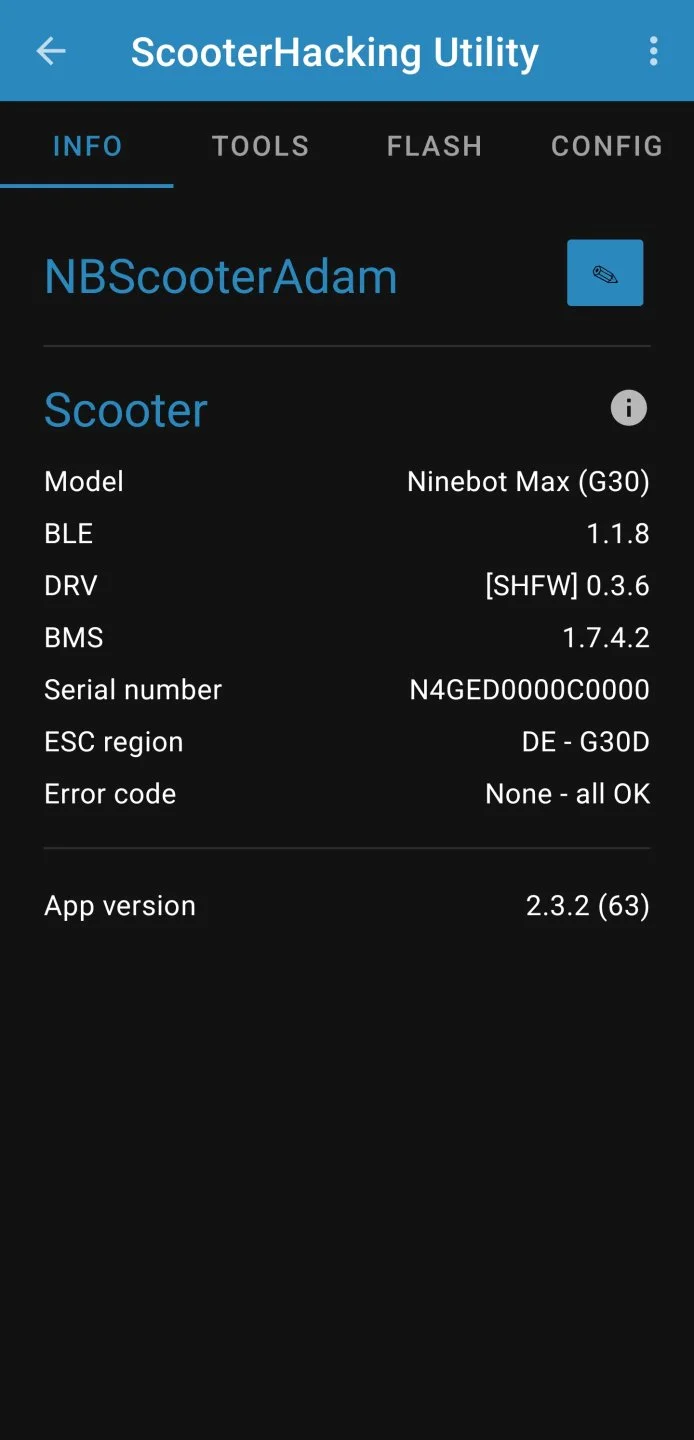Select the INFO tab
Viewport: 694px width, 1440px height.
[x=87, y=146]
